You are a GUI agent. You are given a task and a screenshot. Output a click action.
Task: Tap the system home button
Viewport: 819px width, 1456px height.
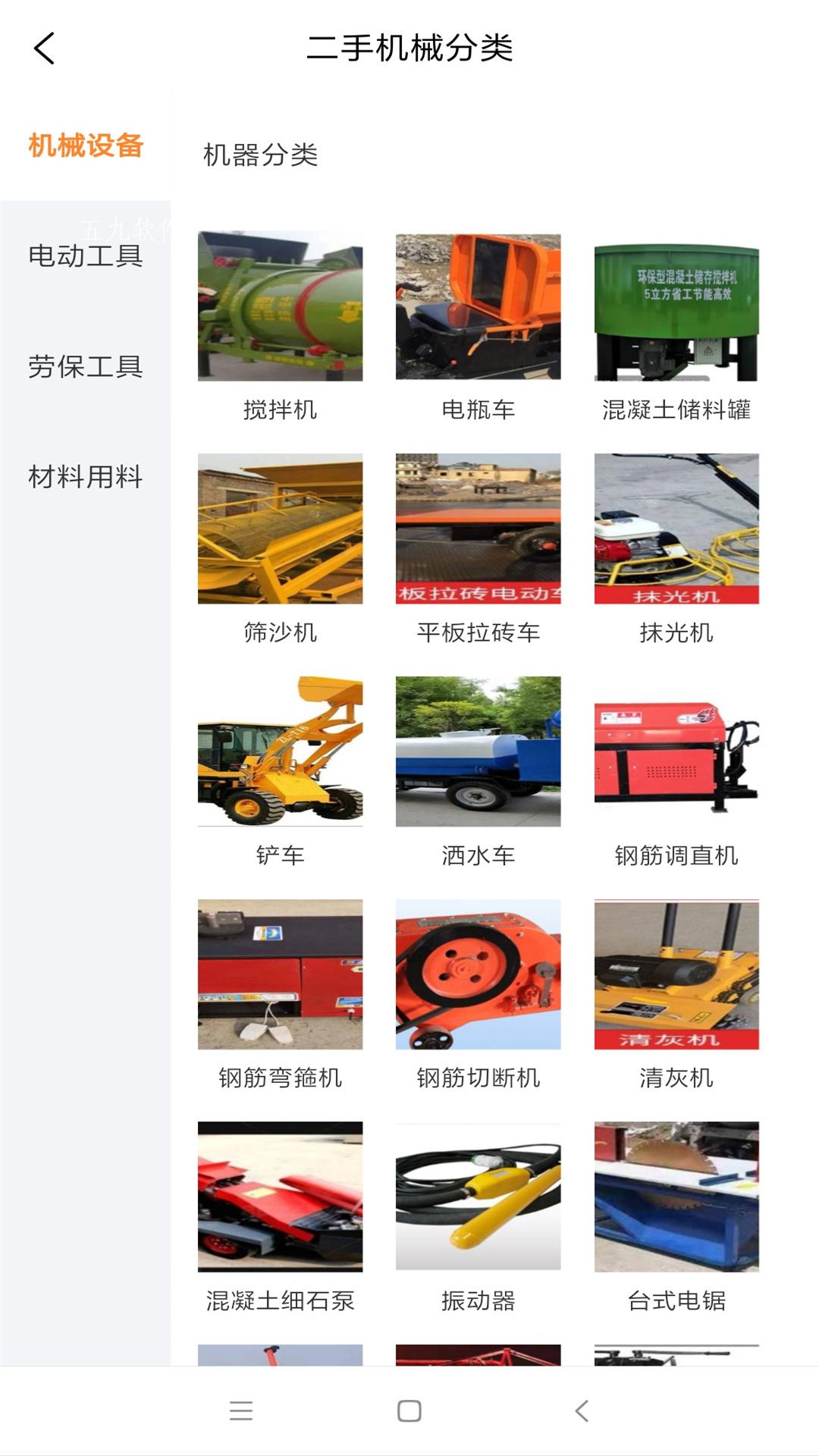point(409,1410)
